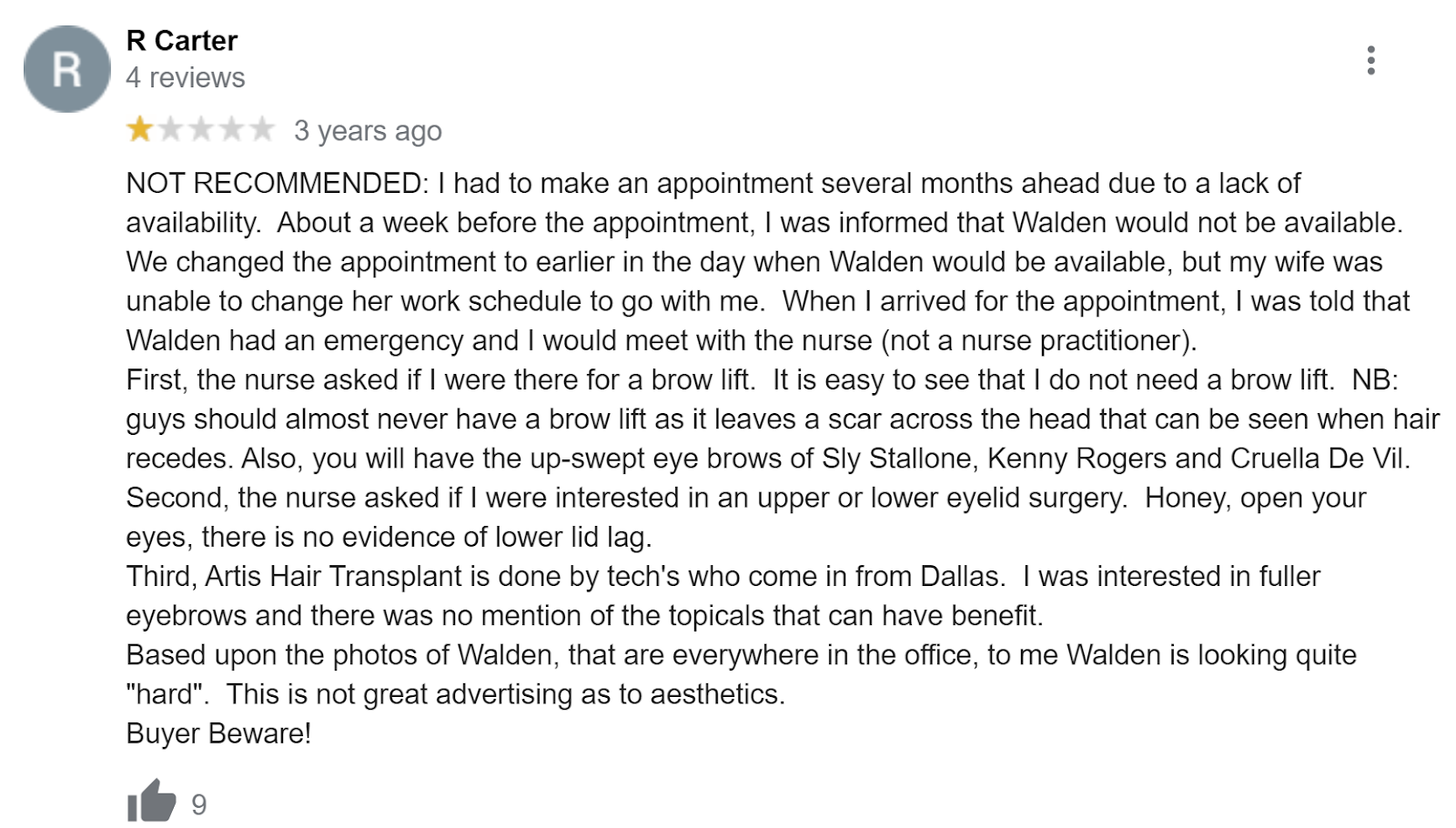1456x828 pixels.
Task: Open the review's three-dot overflow menu
Action: click(x=1370, y=60)
